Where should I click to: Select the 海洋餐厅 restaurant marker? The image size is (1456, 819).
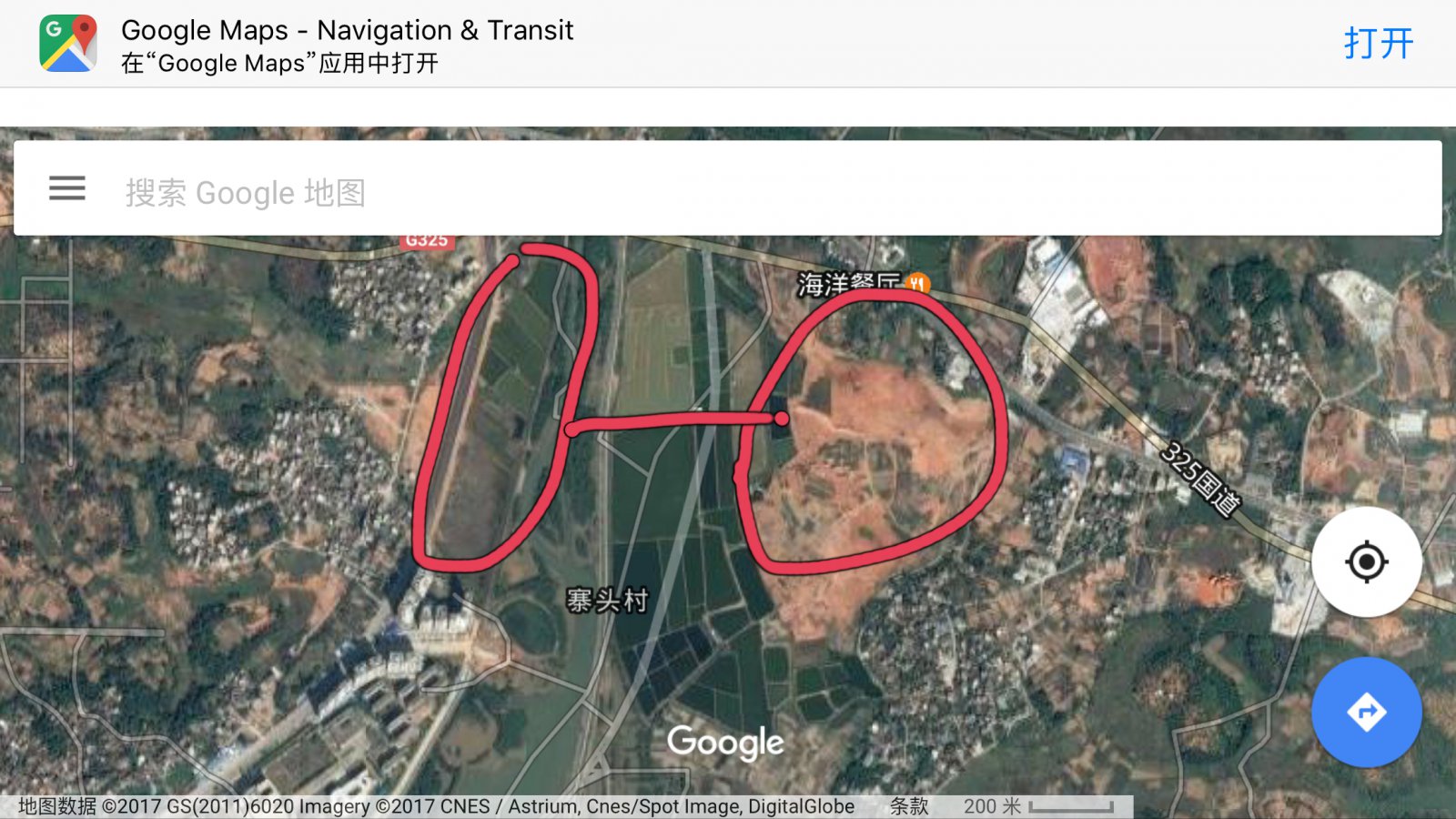(917, 284)
